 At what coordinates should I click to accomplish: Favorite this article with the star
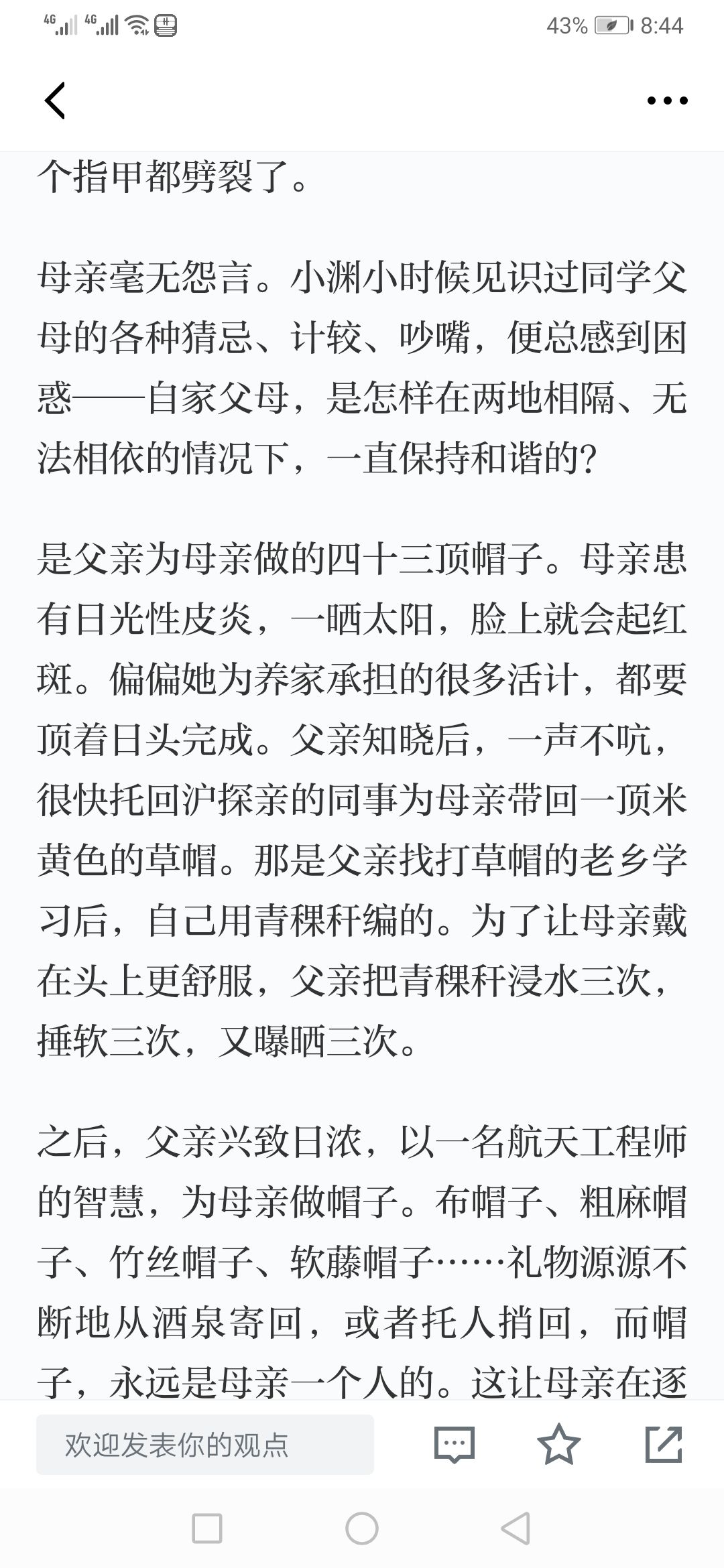(x=559, y=1444)
